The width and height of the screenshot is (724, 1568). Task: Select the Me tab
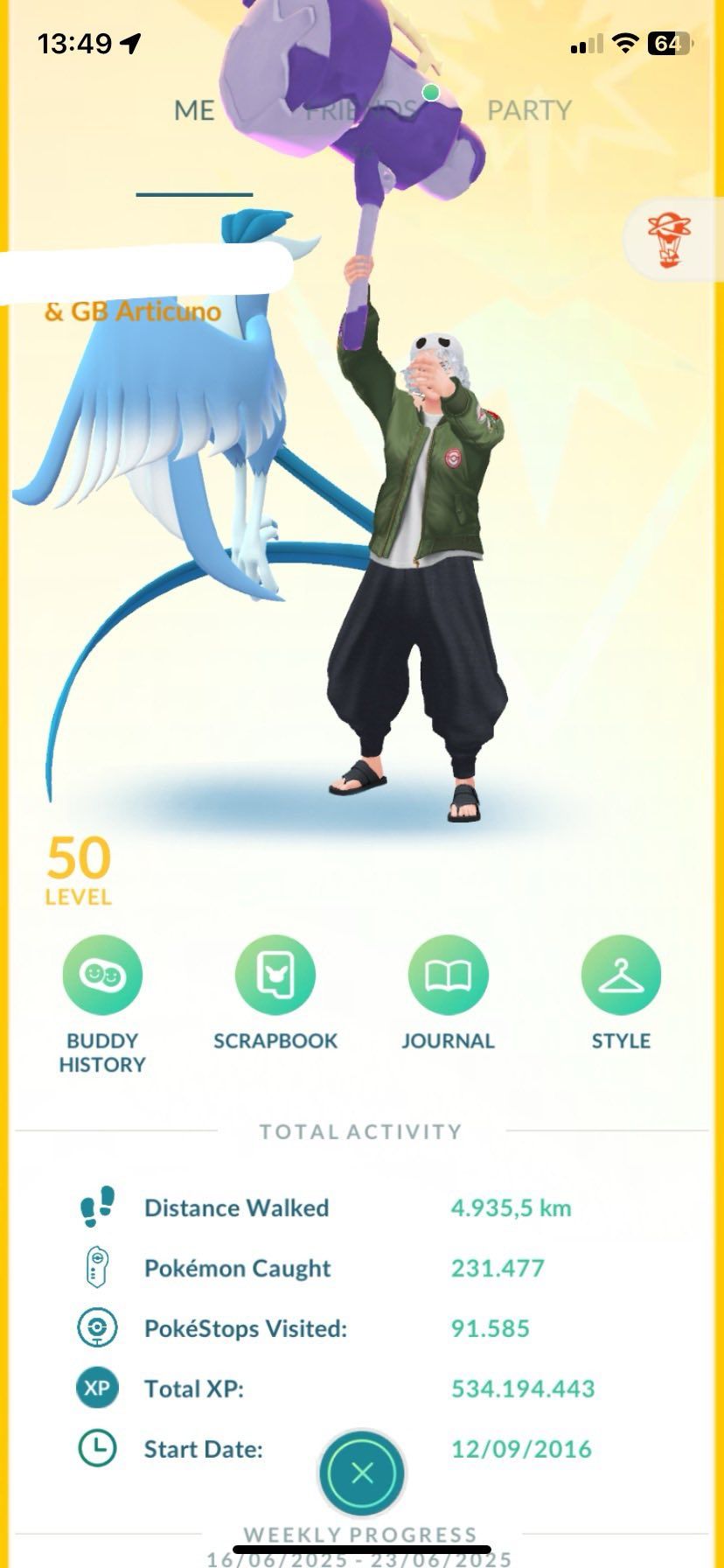[194, 110]
